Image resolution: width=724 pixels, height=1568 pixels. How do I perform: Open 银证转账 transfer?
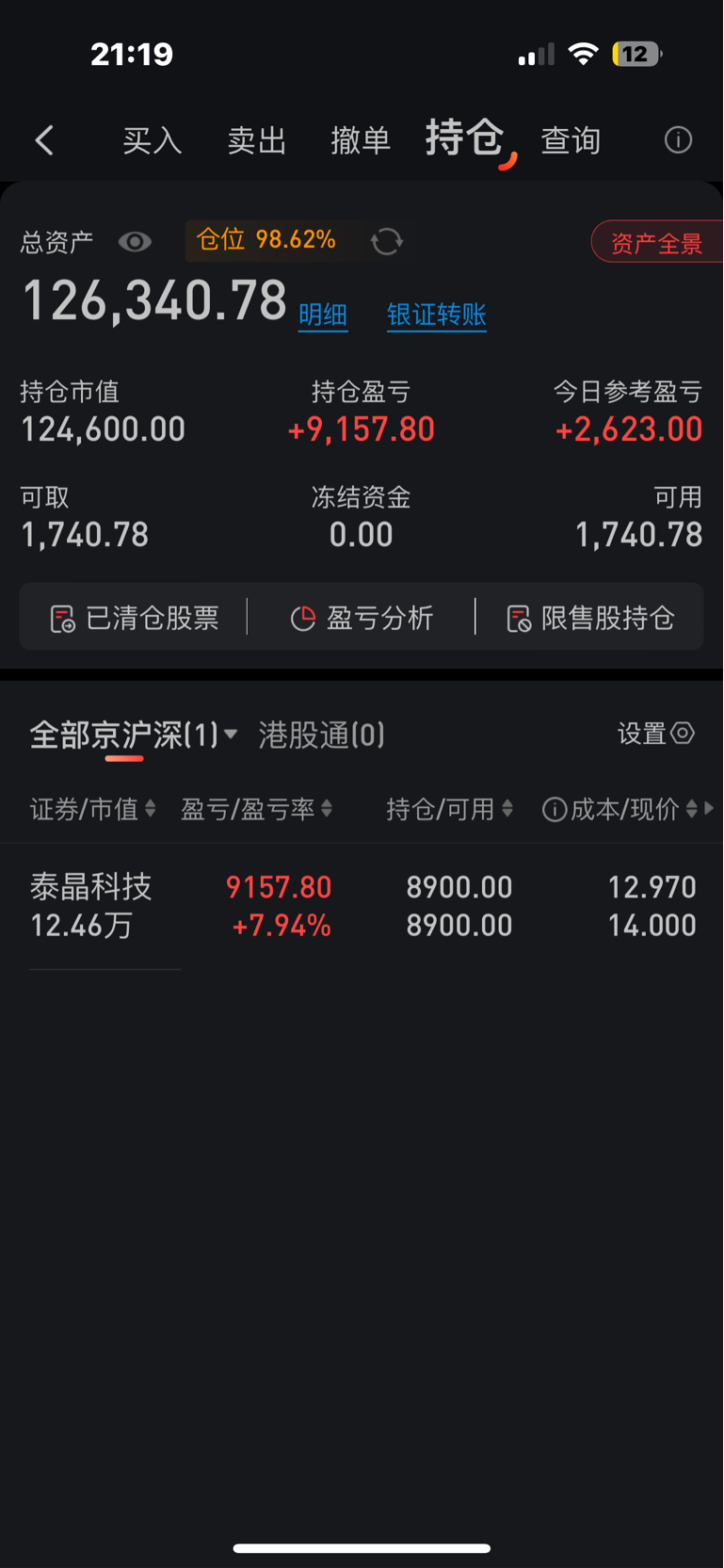pyautogui.click(x=436, y=315)
